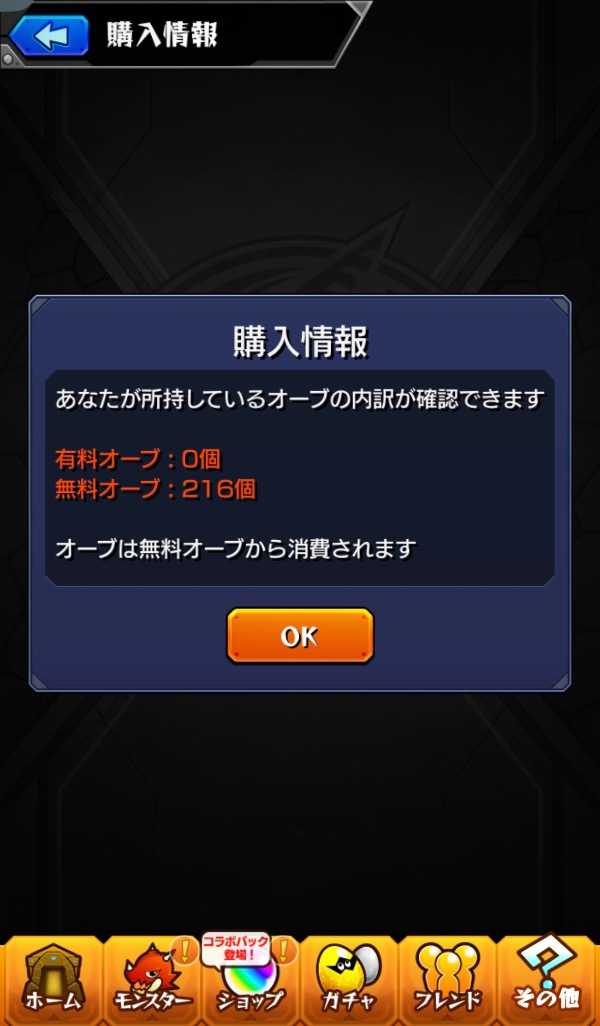Tap the blue back arrow button
Image resolution: width=600 pixels, height=1026 pixels.
pyautogui.click(x=49, y=35)
